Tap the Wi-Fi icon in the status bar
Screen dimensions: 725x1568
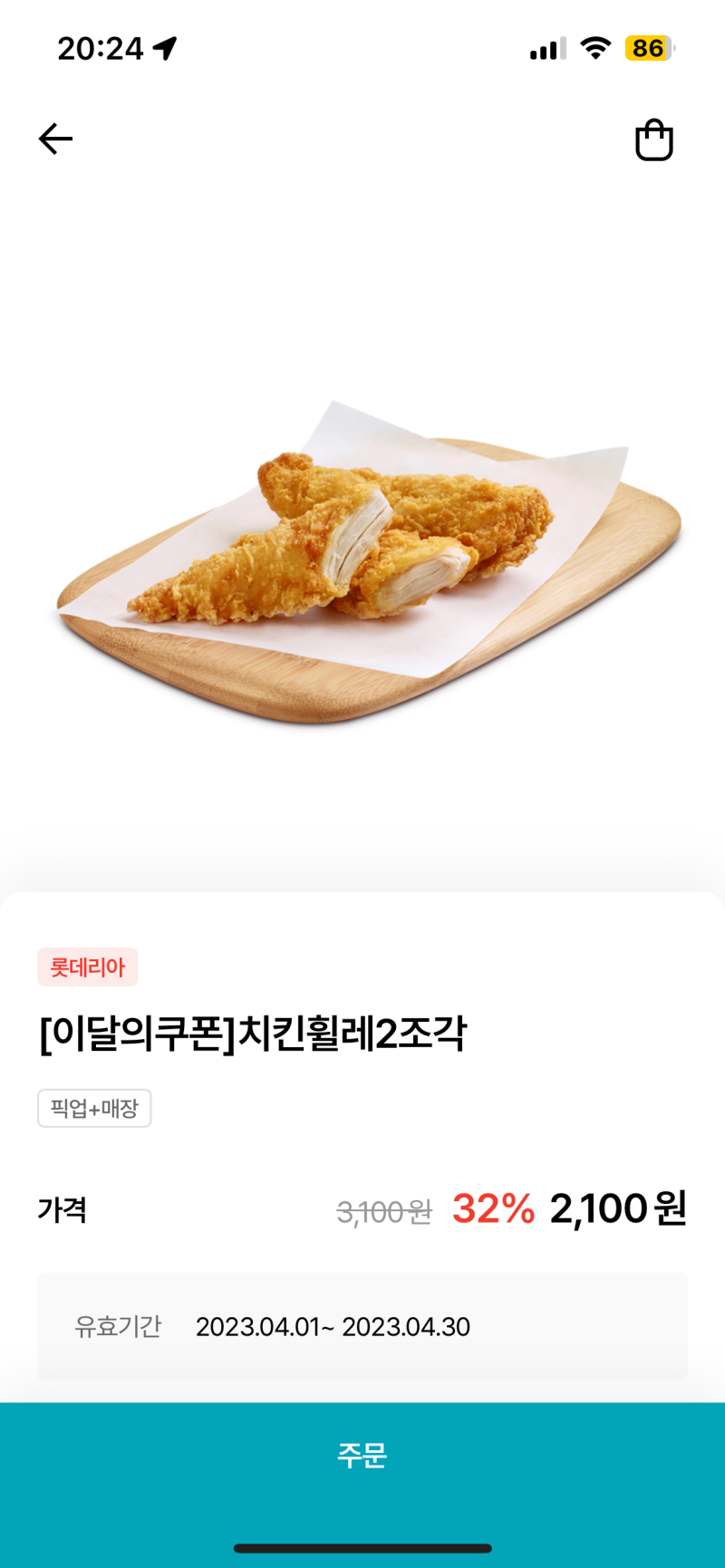(594, 48)
